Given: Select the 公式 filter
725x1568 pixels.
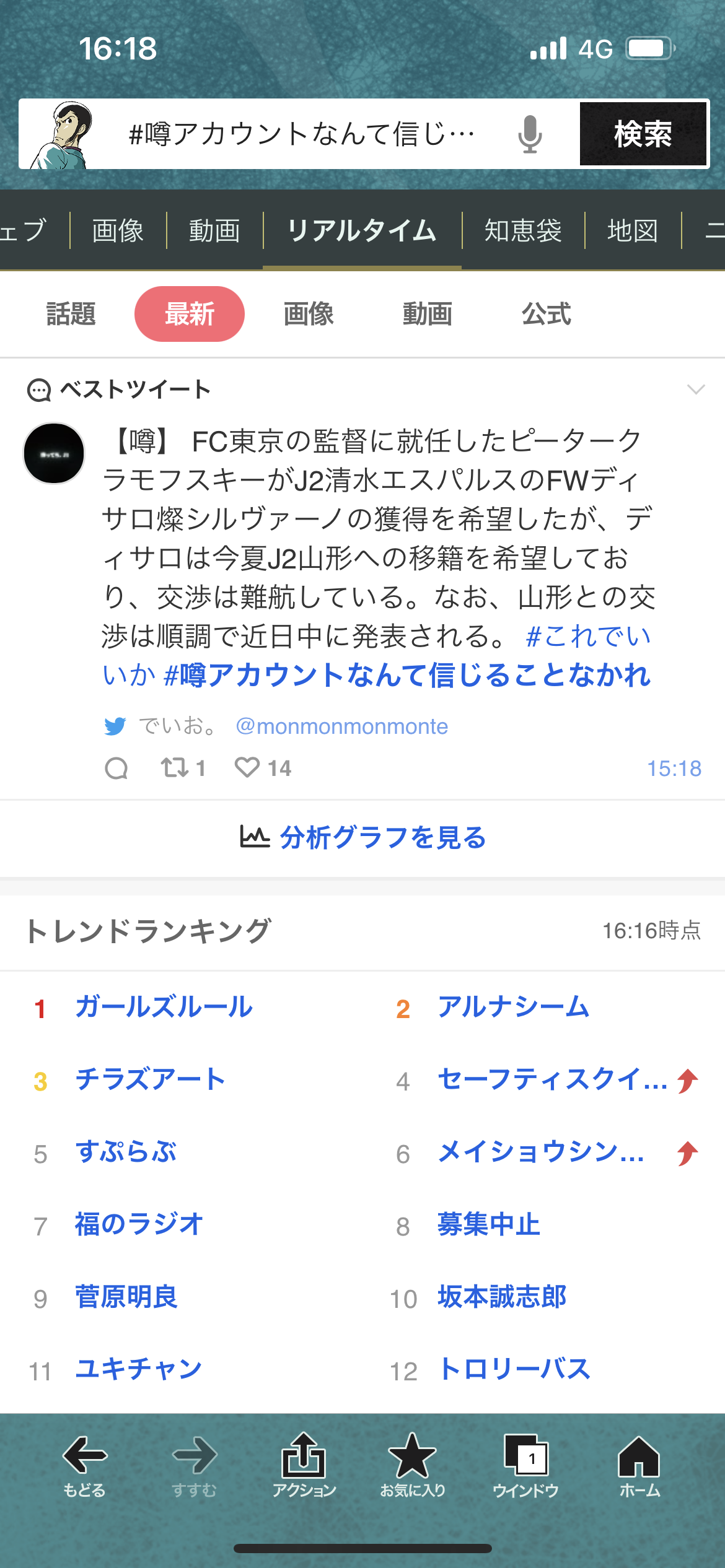Looking at the screenshot, I should coord(546,314).
